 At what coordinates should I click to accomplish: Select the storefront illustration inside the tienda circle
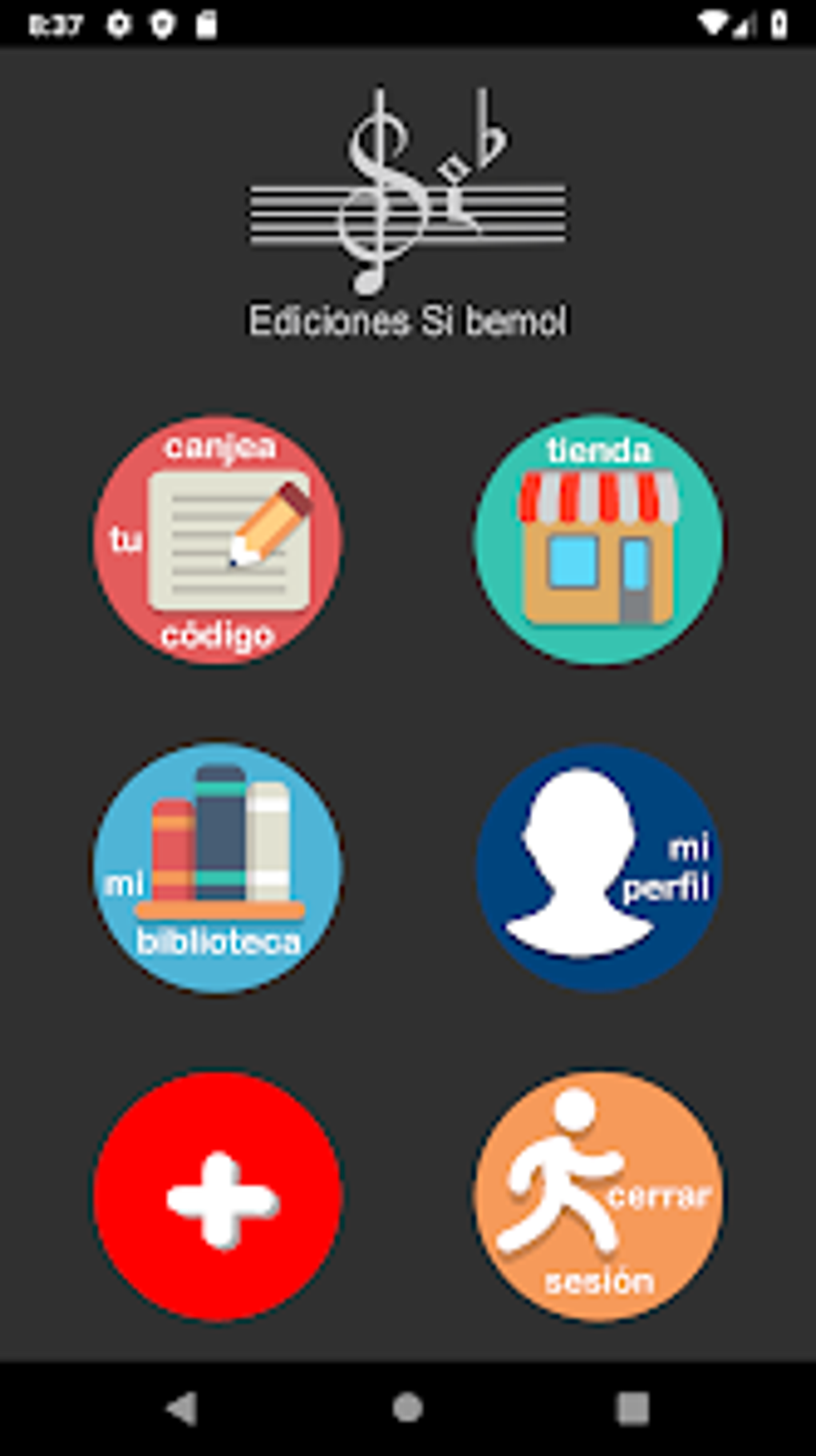(x=598, y=548)
